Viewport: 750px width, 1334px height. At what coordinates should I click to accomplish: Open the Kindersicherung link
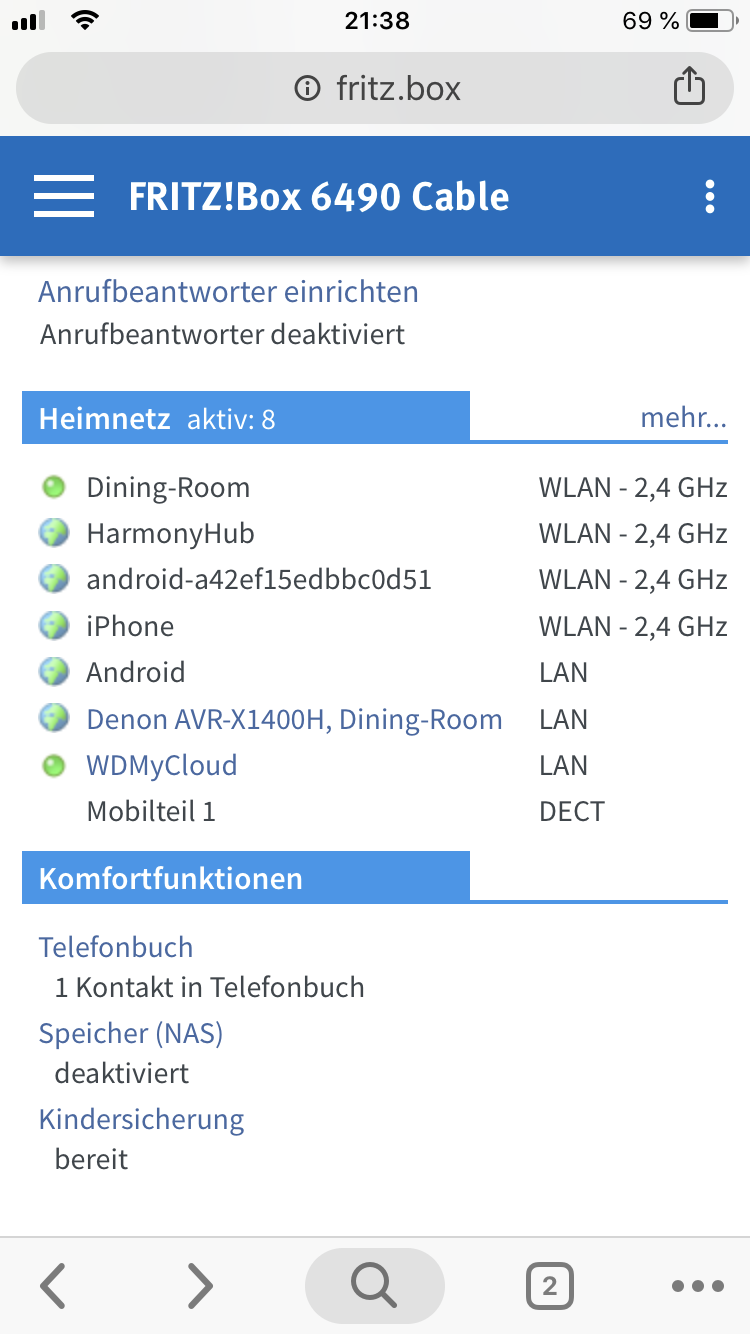click(141, 1118)
